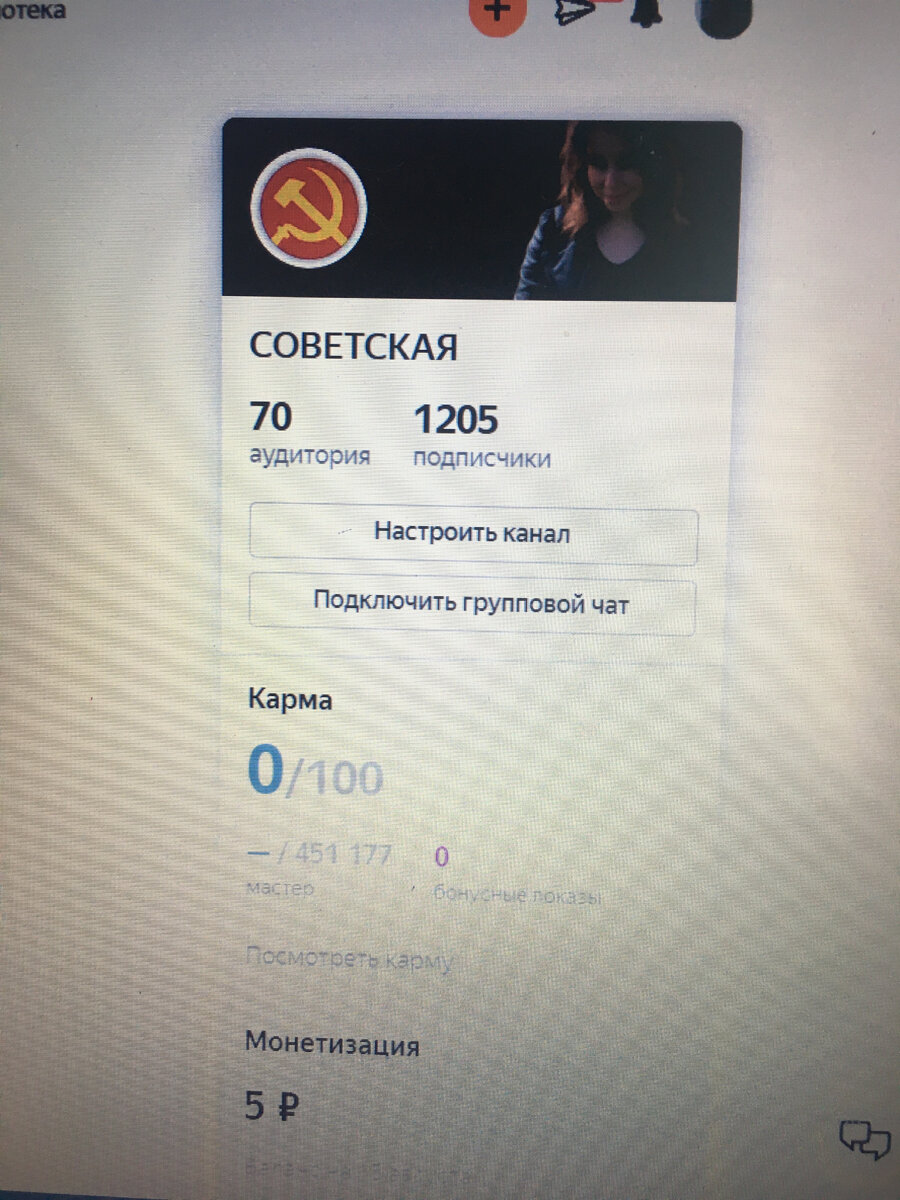Click the channel name СОВЕТСКАЯ

pyautogui.click(x=352, y=348)
